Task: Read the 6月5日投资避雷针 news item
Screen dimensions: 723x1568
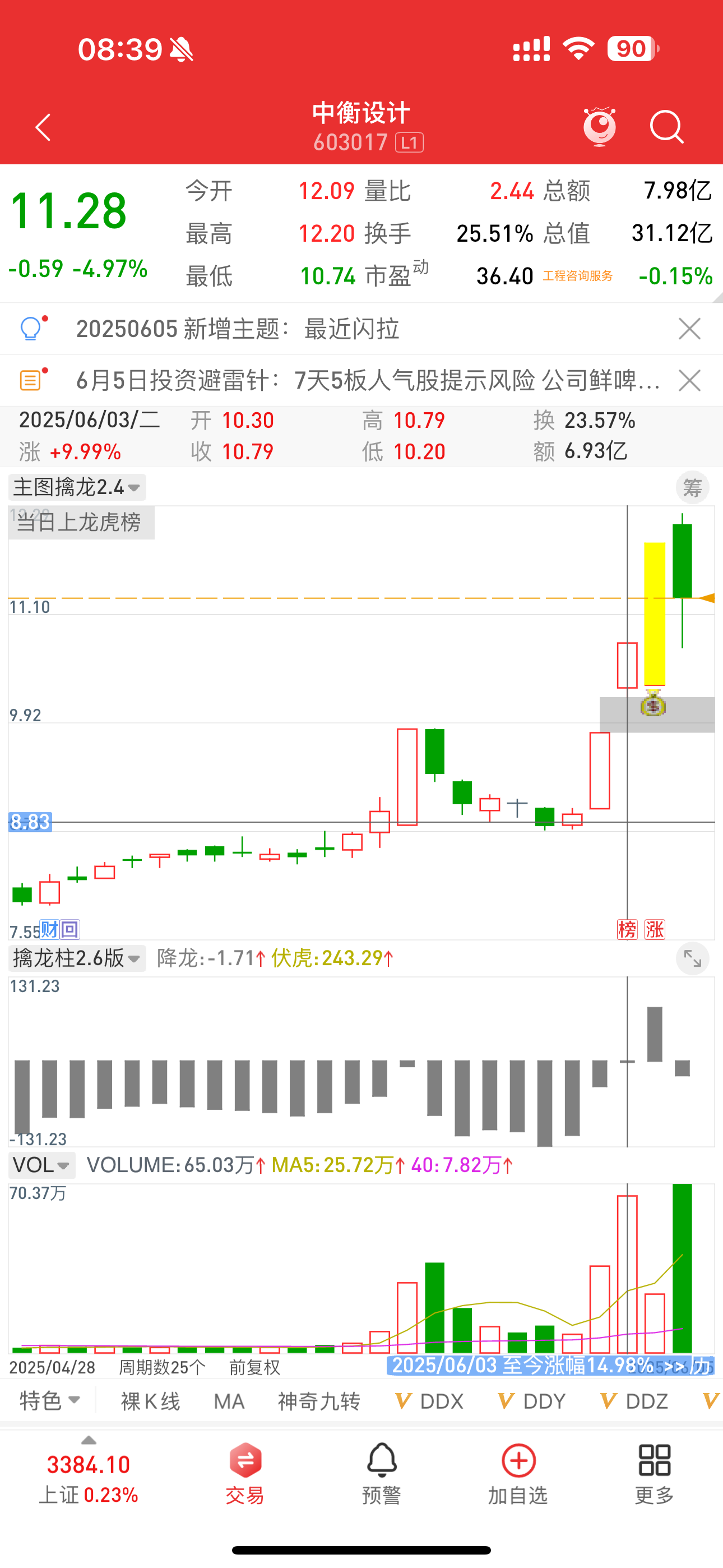Action: click(368, 381)
